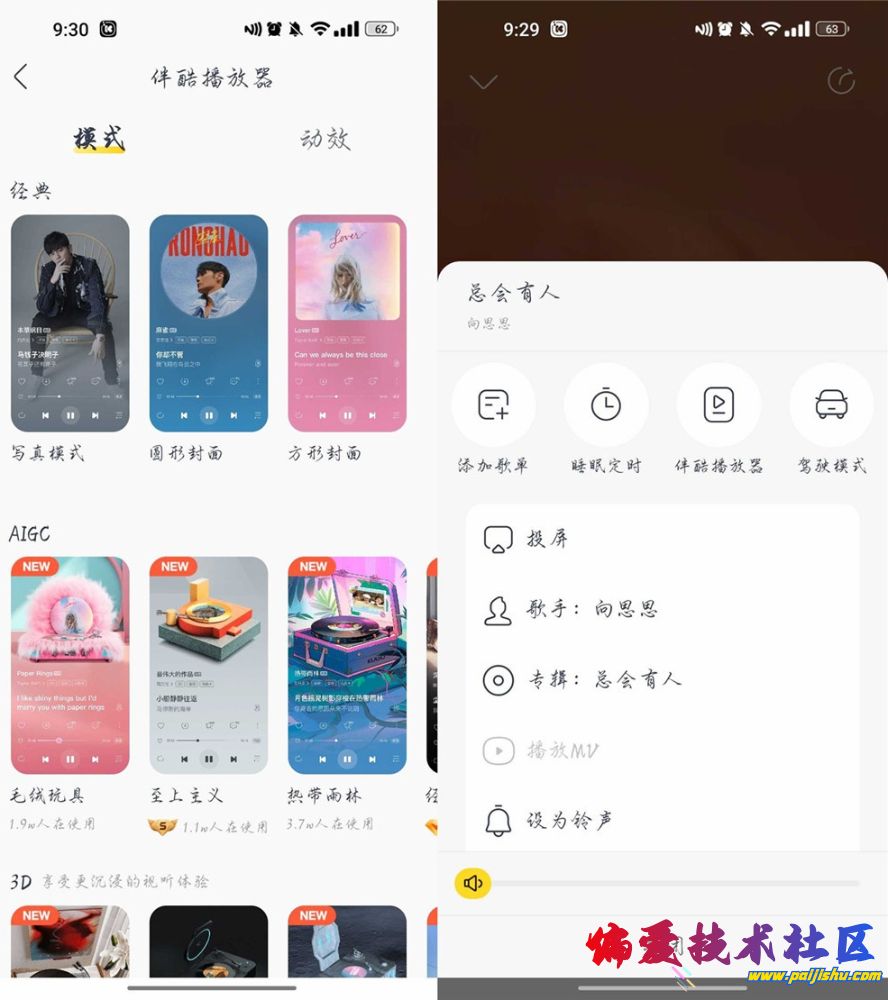Screen dimensions: 888x1000
Task: Pick the 至上主义 AIGC theme
Action: pyautogui.click(x=208, y=665)
